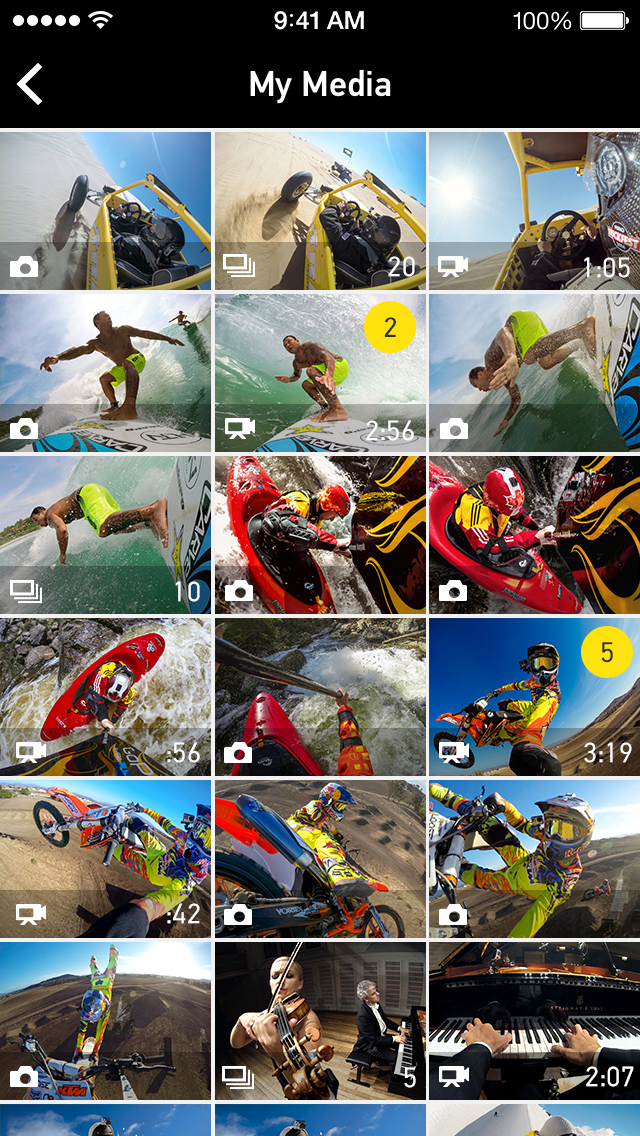View the first dune buggy photo
This screenshot has width=640, height=1136.
pyautogui.click(x=105, y=211)
